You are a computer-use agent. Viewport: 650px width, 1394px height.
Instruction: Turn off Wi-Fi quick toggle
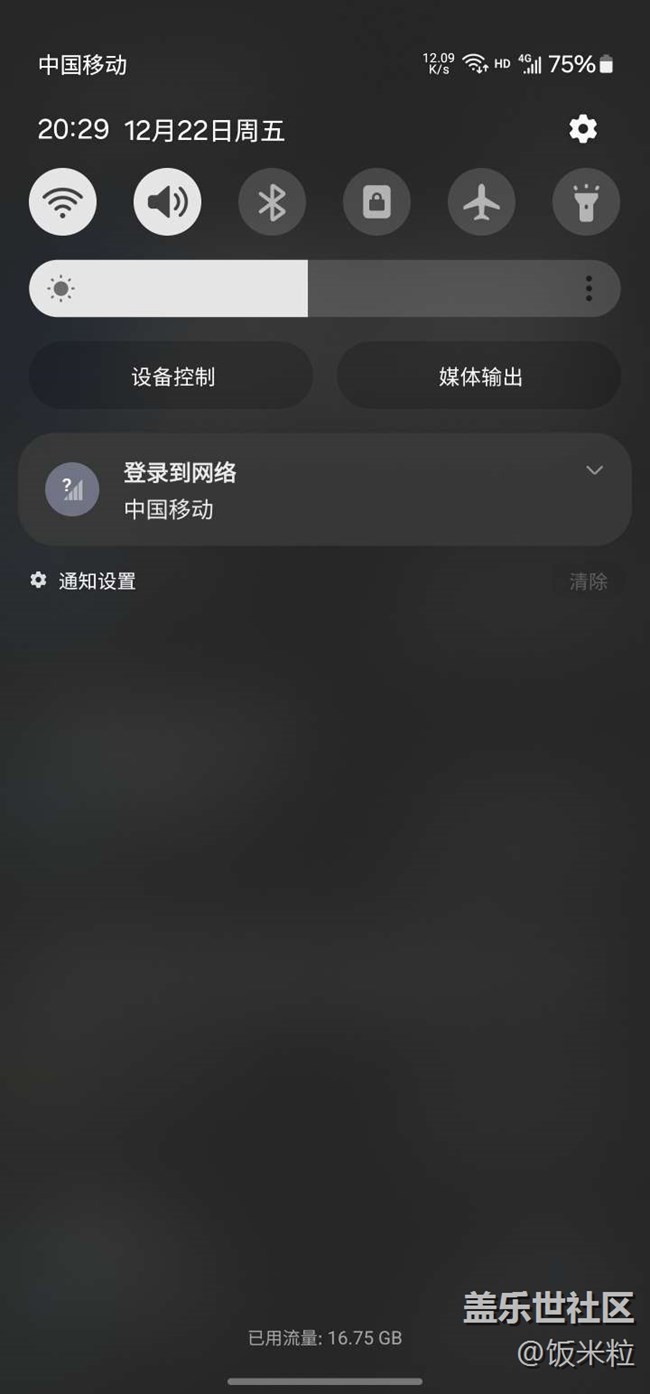pos(63,203)
